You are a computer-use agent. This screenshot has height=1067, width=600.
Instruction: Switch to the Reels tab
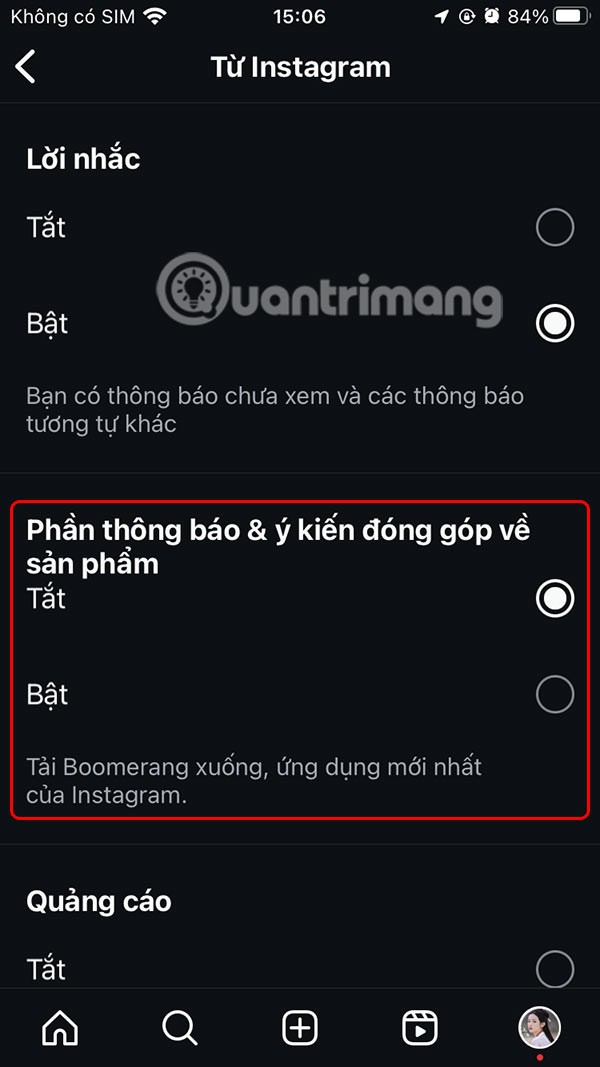click(420, 1027)
